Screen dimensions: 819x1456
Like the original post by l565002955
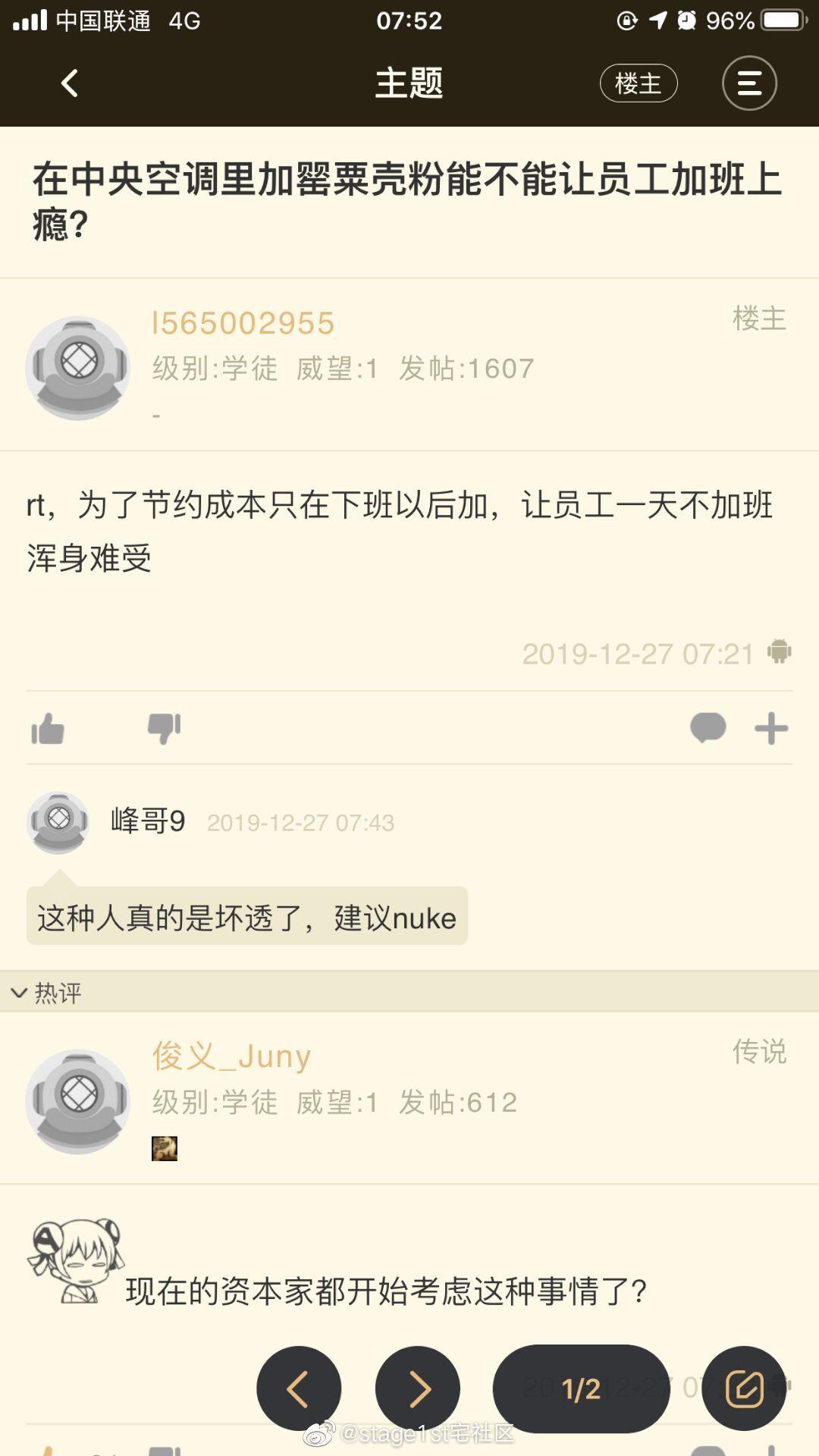point(48,730)
